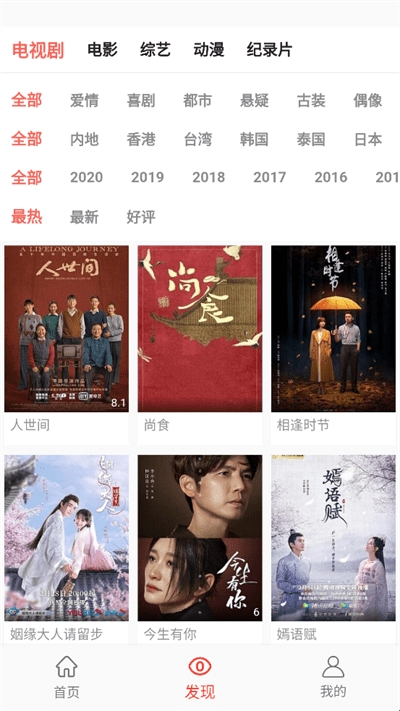The width and height of the screenshot is (400, 711).
Task: Choose the year 2019 filter
Action: coord(147,177)
